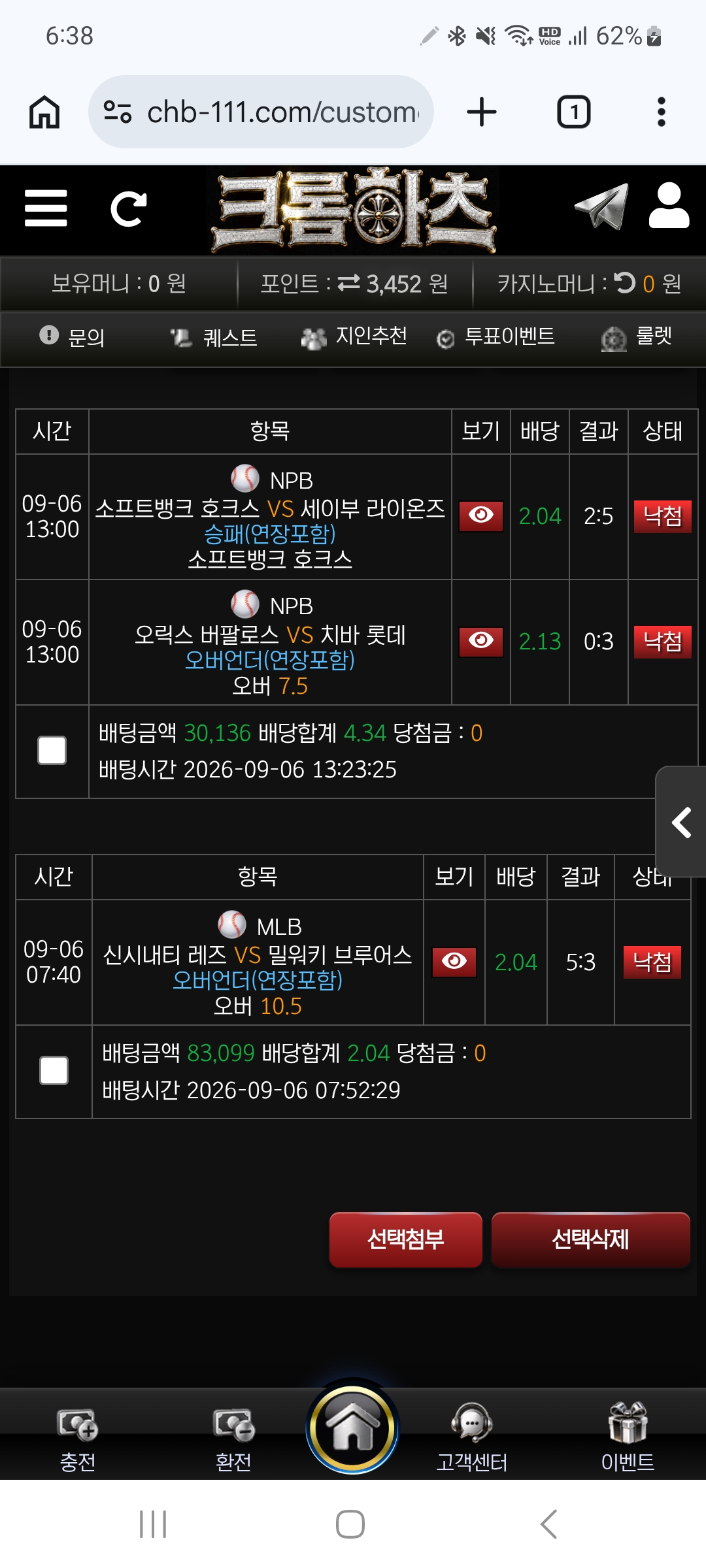Open the Telegram paper plane icon
This screenshot has height=1568, width=706.
tap(602, 206)
